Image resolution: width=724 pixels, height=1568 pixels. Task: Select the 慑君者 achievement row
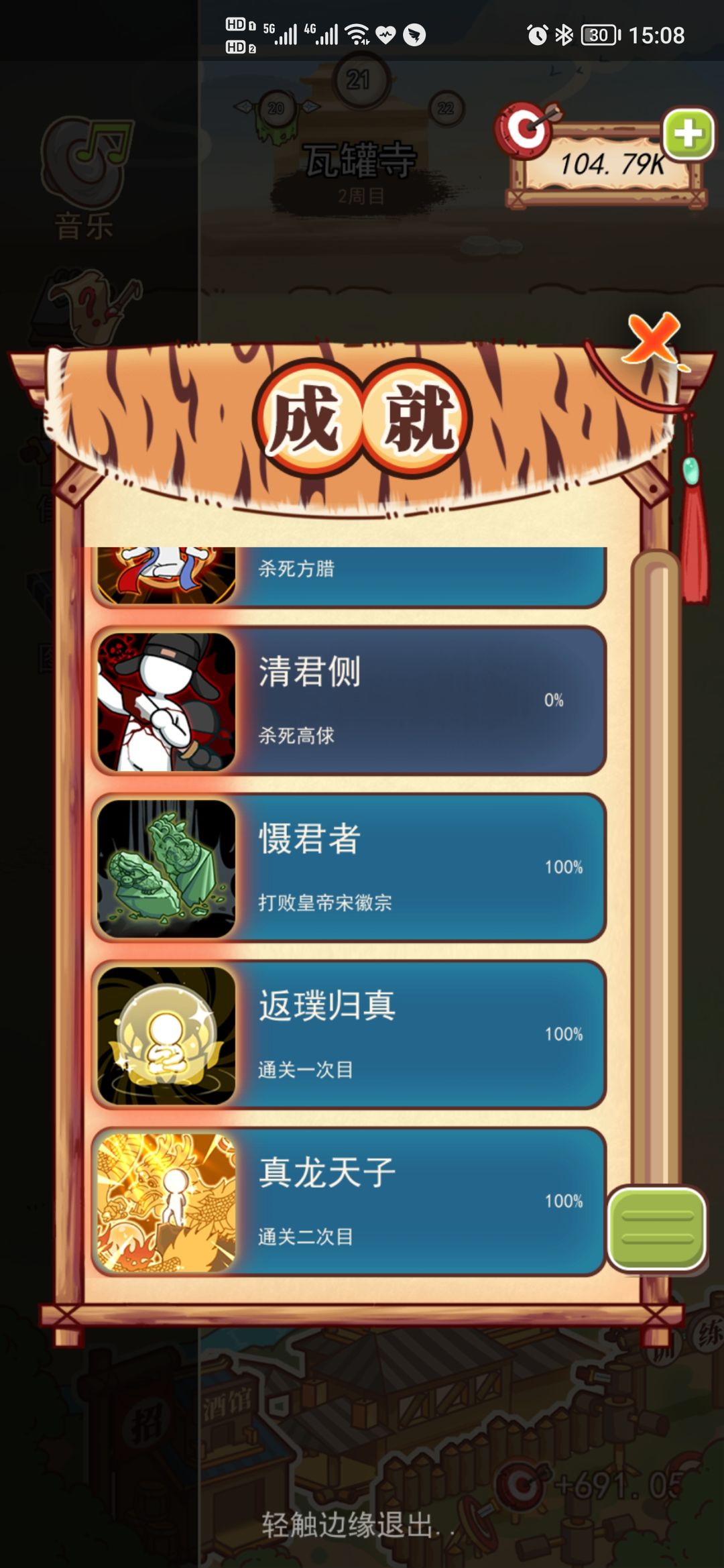pyautogui.click(x=349, y=868)
